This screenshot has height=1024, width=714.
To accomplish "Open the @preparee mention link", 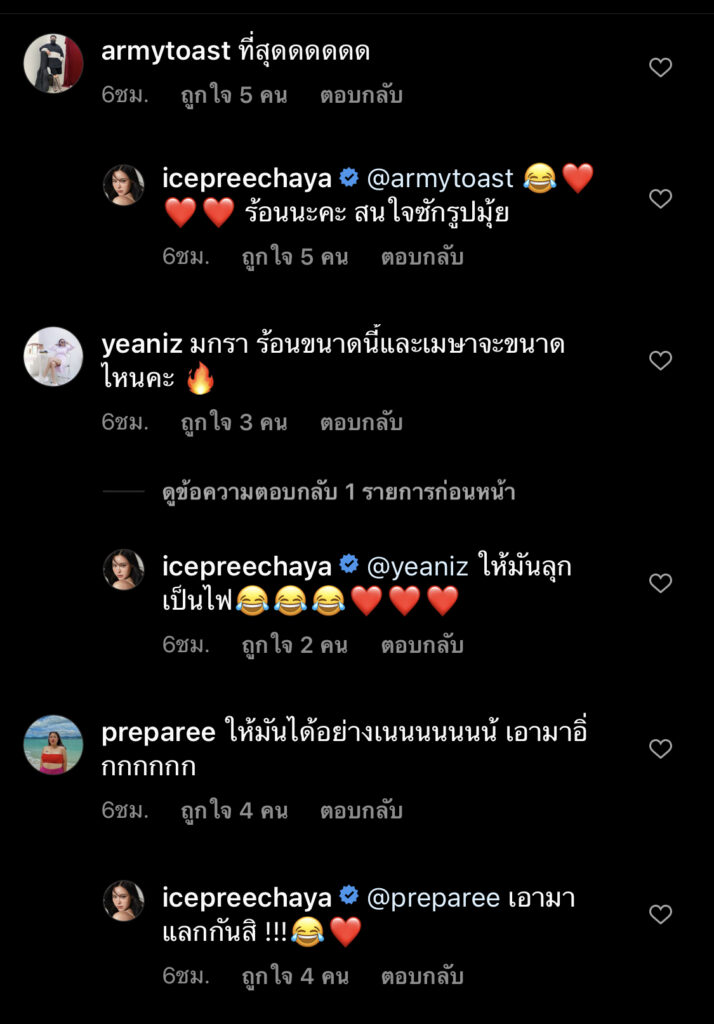I will tap(433, 898).
